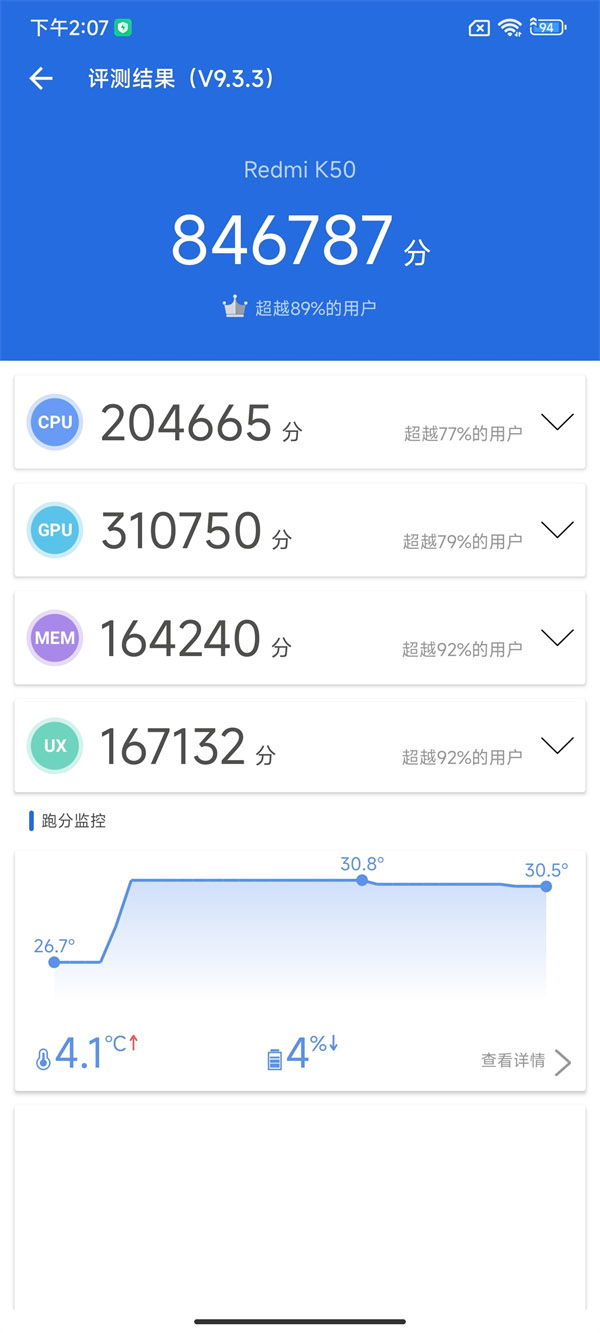This screenshot has height=1333, width=600.
Task: Go back from the benchmark results
Action: [x=41, y=79]
